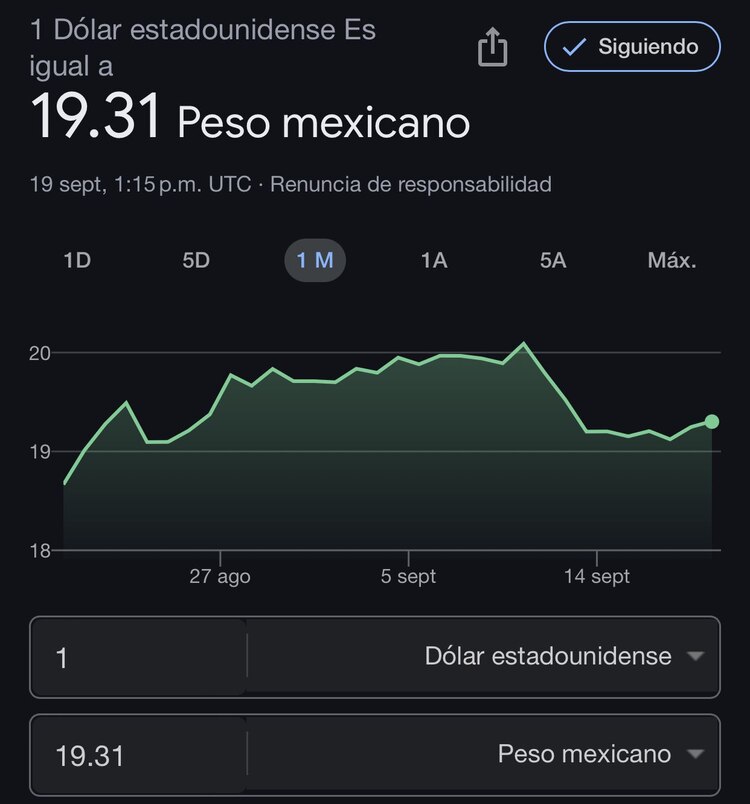Activate the Máx. time range option
Viewport: 750px width, 804px height.
(x=672, y=260)
